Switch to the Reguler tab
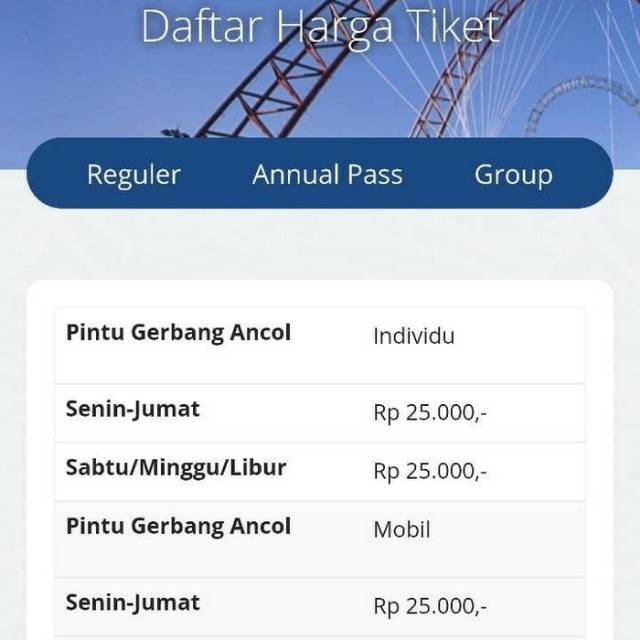The height and width of the screenshot is (640, 640). tap(134, 175)
